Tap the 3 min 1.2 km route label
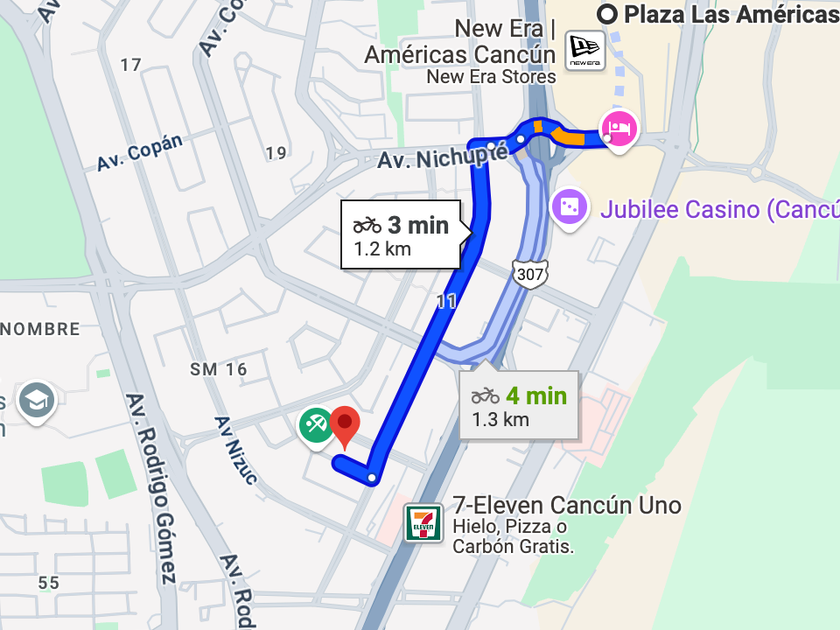840x630 pixels. tap(401, 235)
